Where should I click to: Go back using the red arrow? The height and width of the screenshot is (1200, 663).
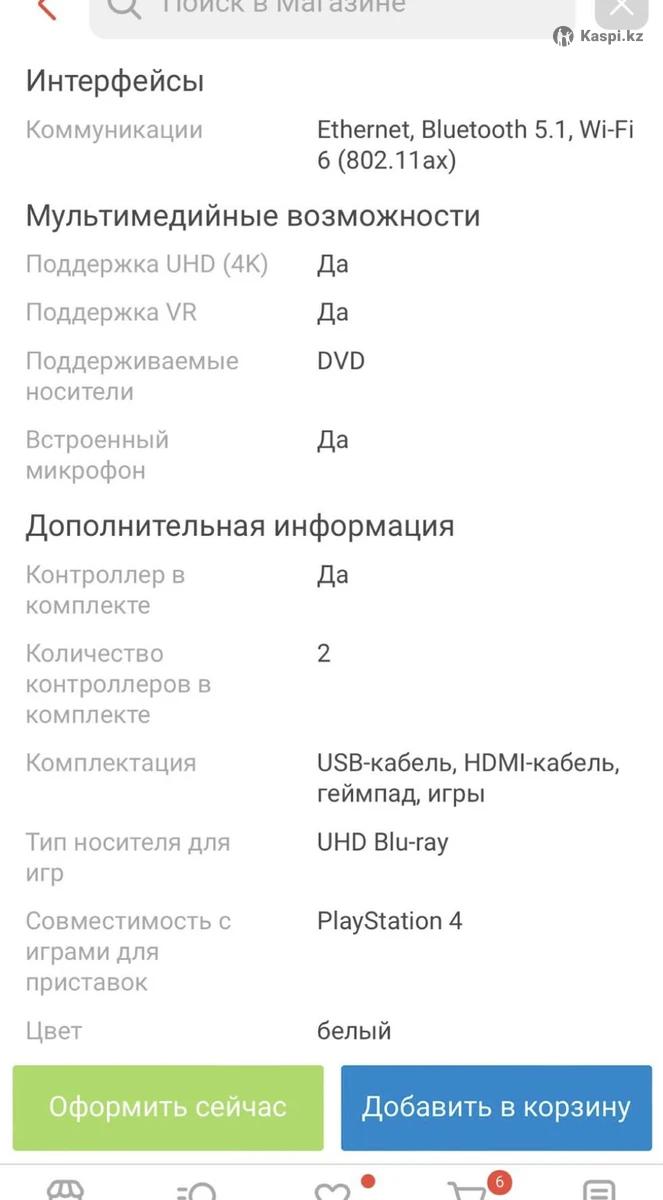46,8
